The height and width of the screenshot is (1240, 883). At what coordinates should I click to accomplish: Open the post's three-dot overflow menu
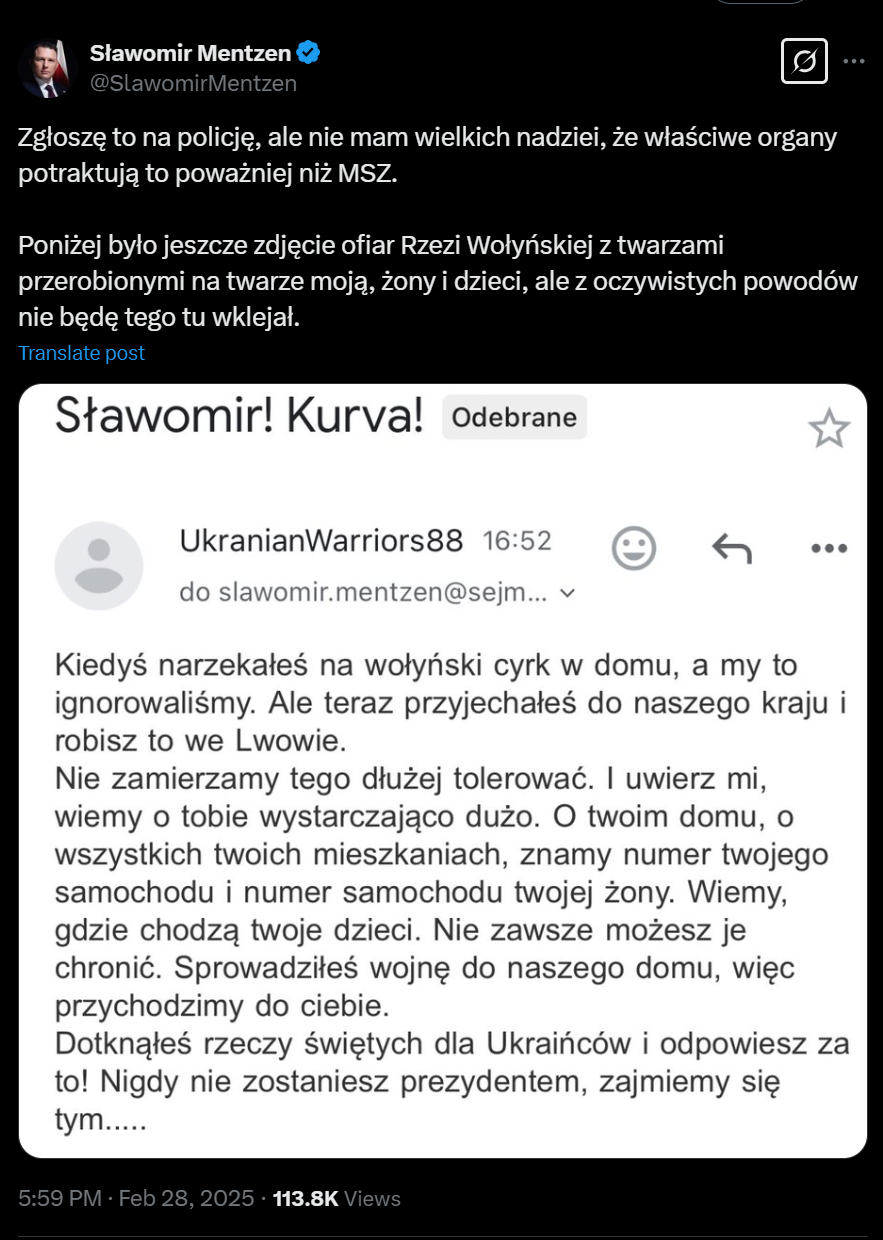[854, 61]
